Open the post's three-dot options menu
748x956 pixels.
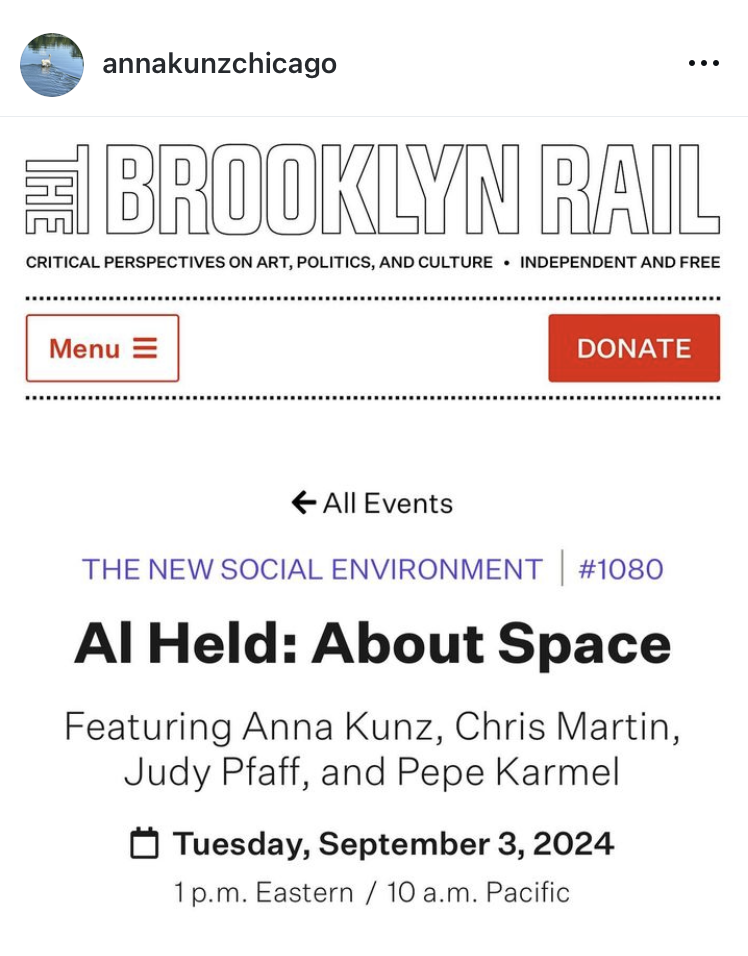click(x=703, y=64)
